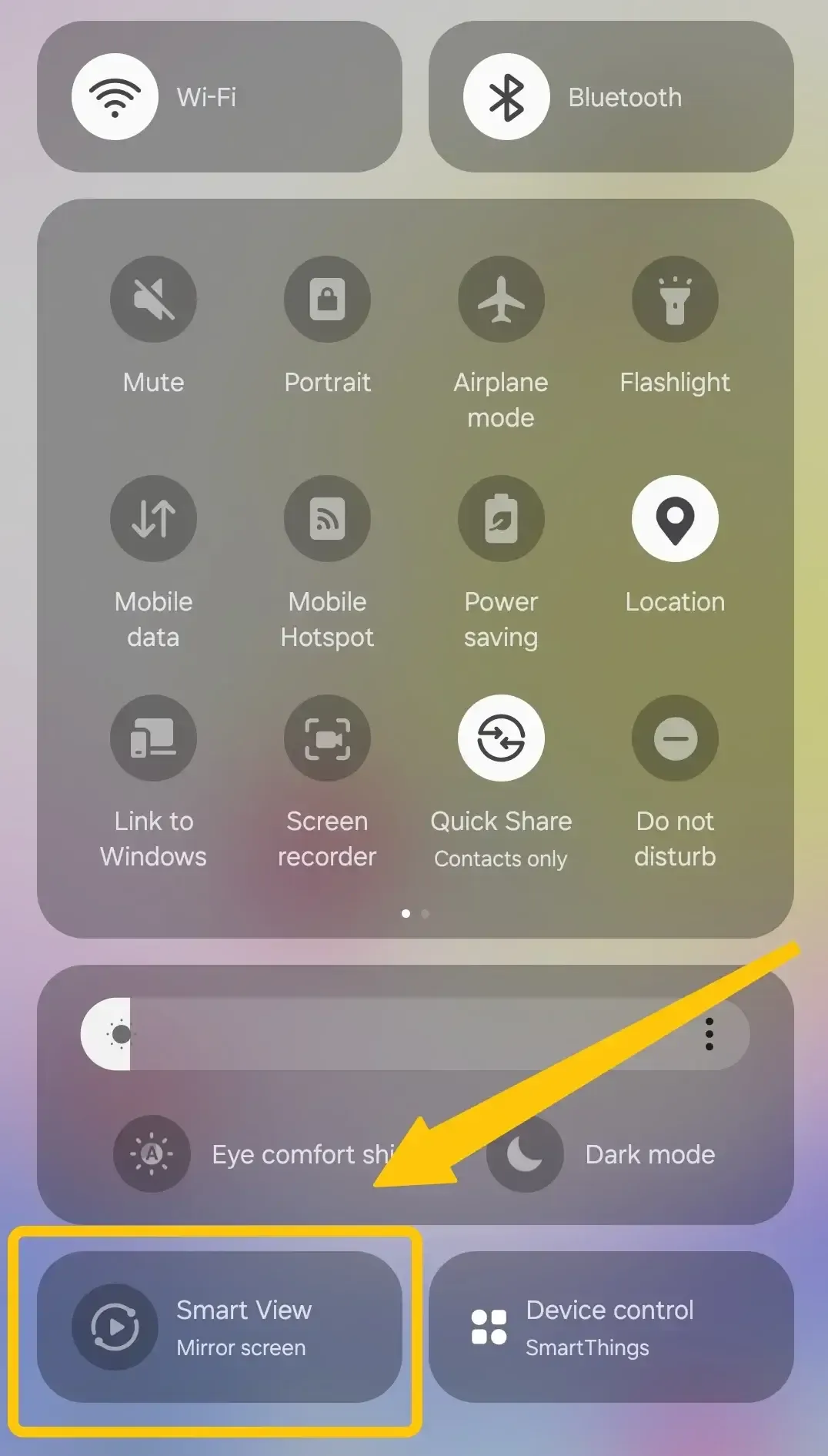Start the Screen recorder
The image size is (828, 1456).
pyautogui.click(x=328, y=738)
